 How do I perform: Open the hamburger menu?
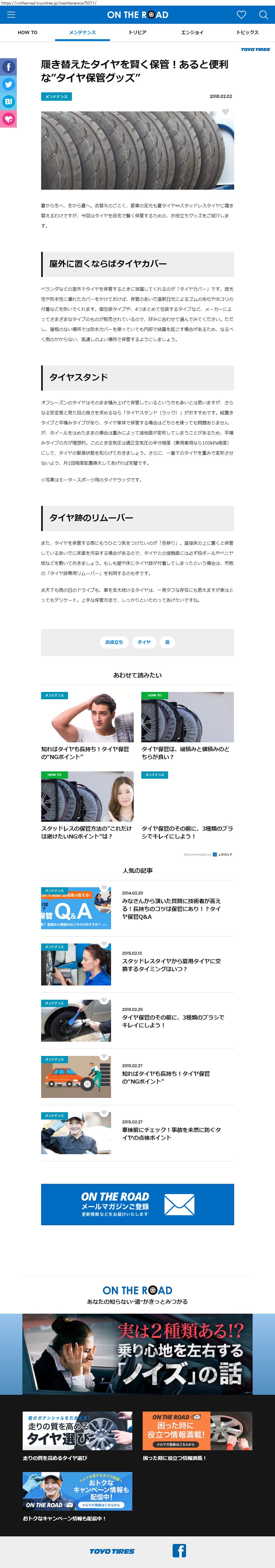11,15
